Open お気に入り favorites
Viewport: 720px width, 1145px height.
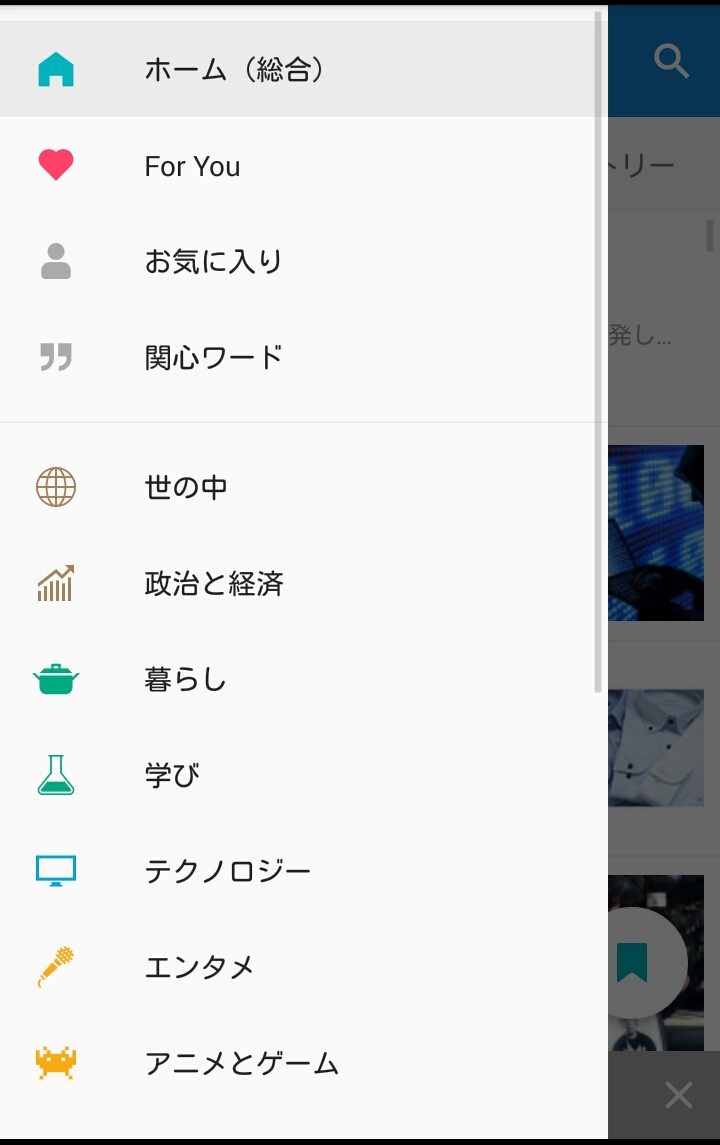pyautogui.click(x=213, y=262)
